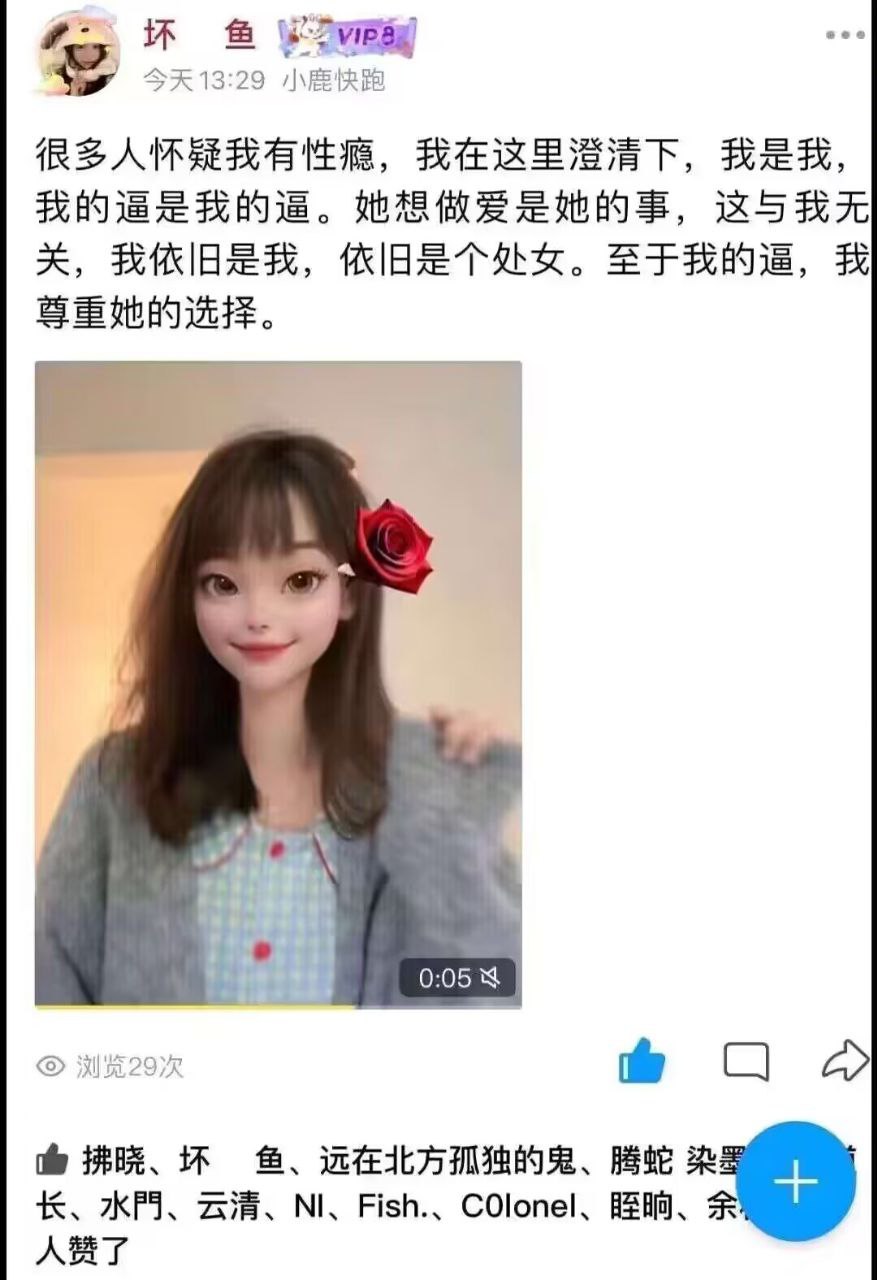This screenshot has height=1280, width=877.
Task: Open the post's three-dot overflow menu
Action: 845,36
